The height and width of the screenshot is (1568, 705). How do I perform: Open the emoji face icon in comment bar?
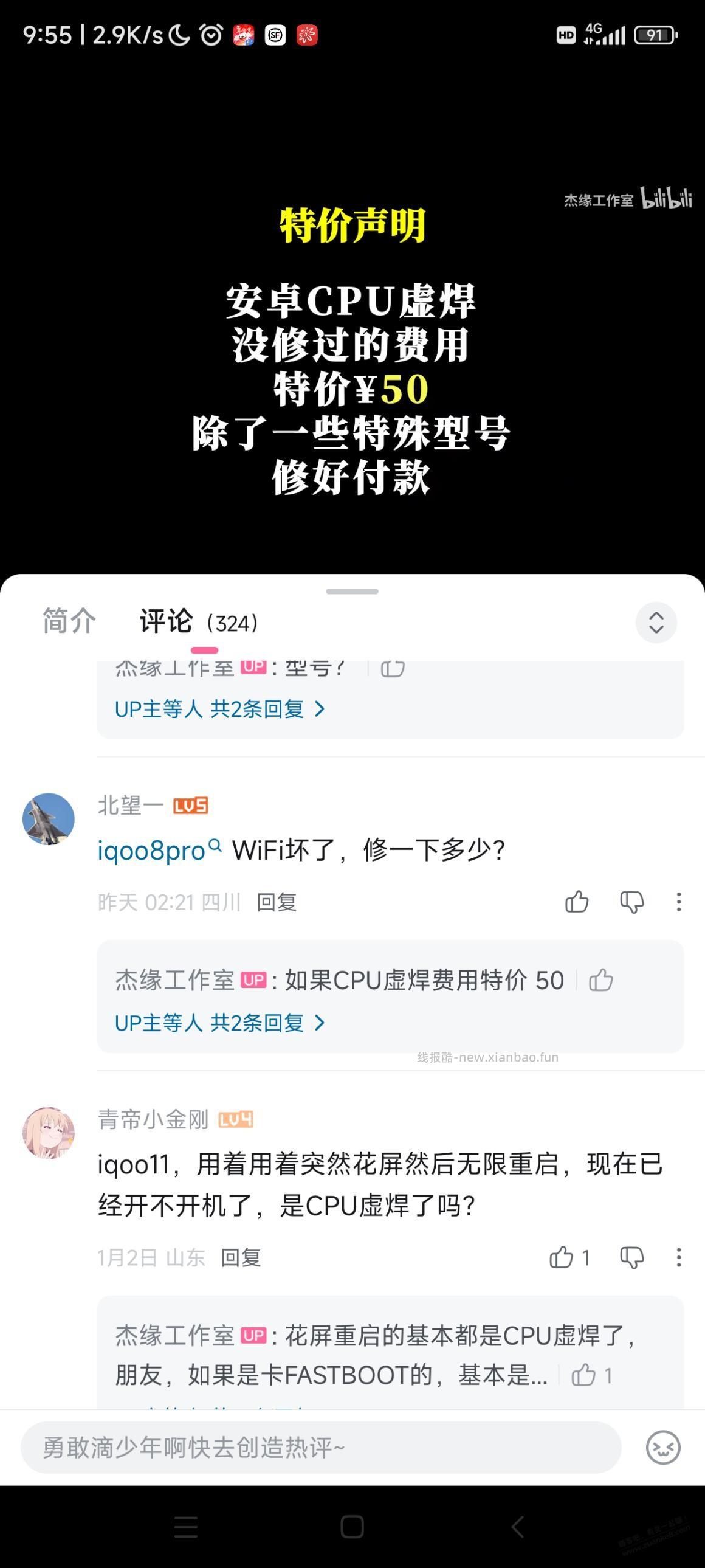[x=663, y=1448]
